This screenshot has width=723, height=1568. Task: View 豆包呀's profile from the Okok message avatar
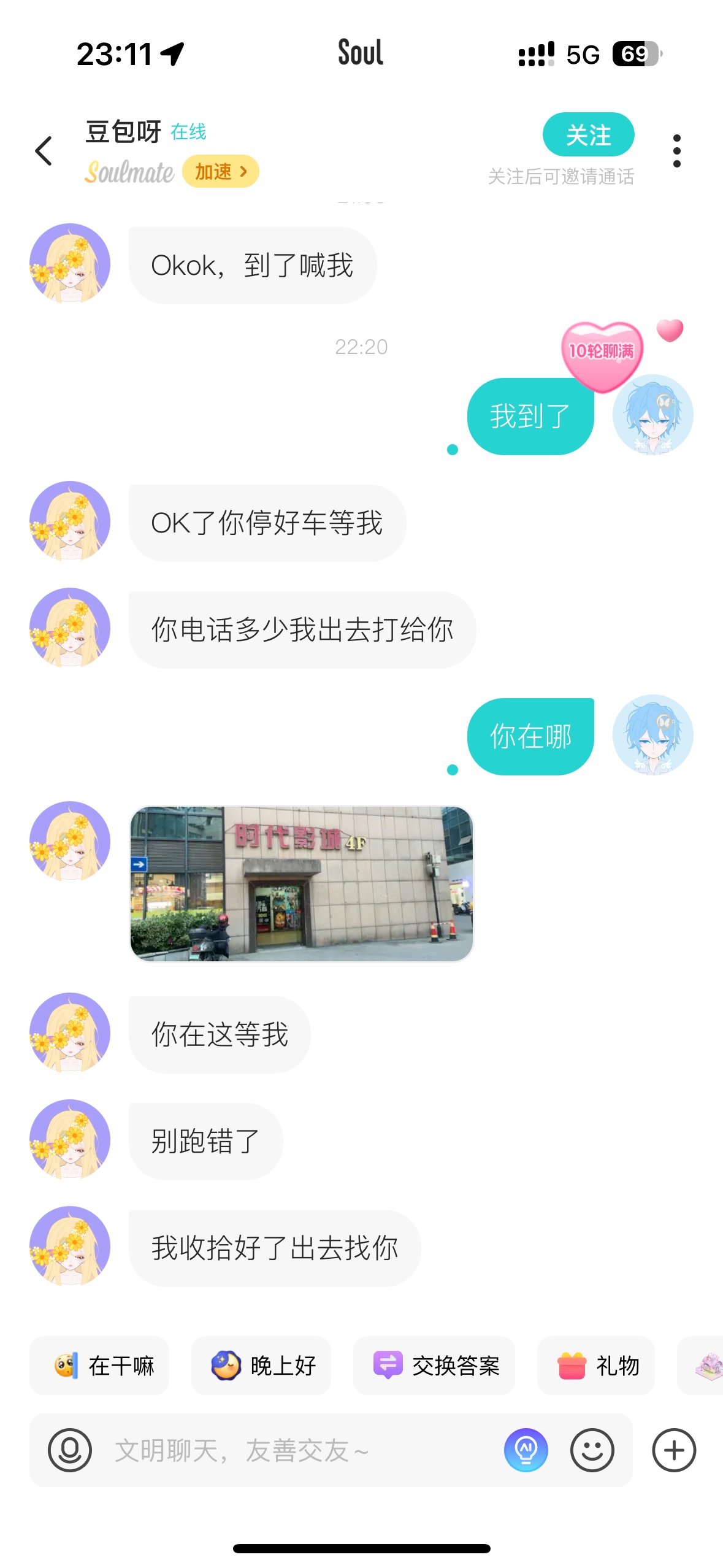[70, 264]
